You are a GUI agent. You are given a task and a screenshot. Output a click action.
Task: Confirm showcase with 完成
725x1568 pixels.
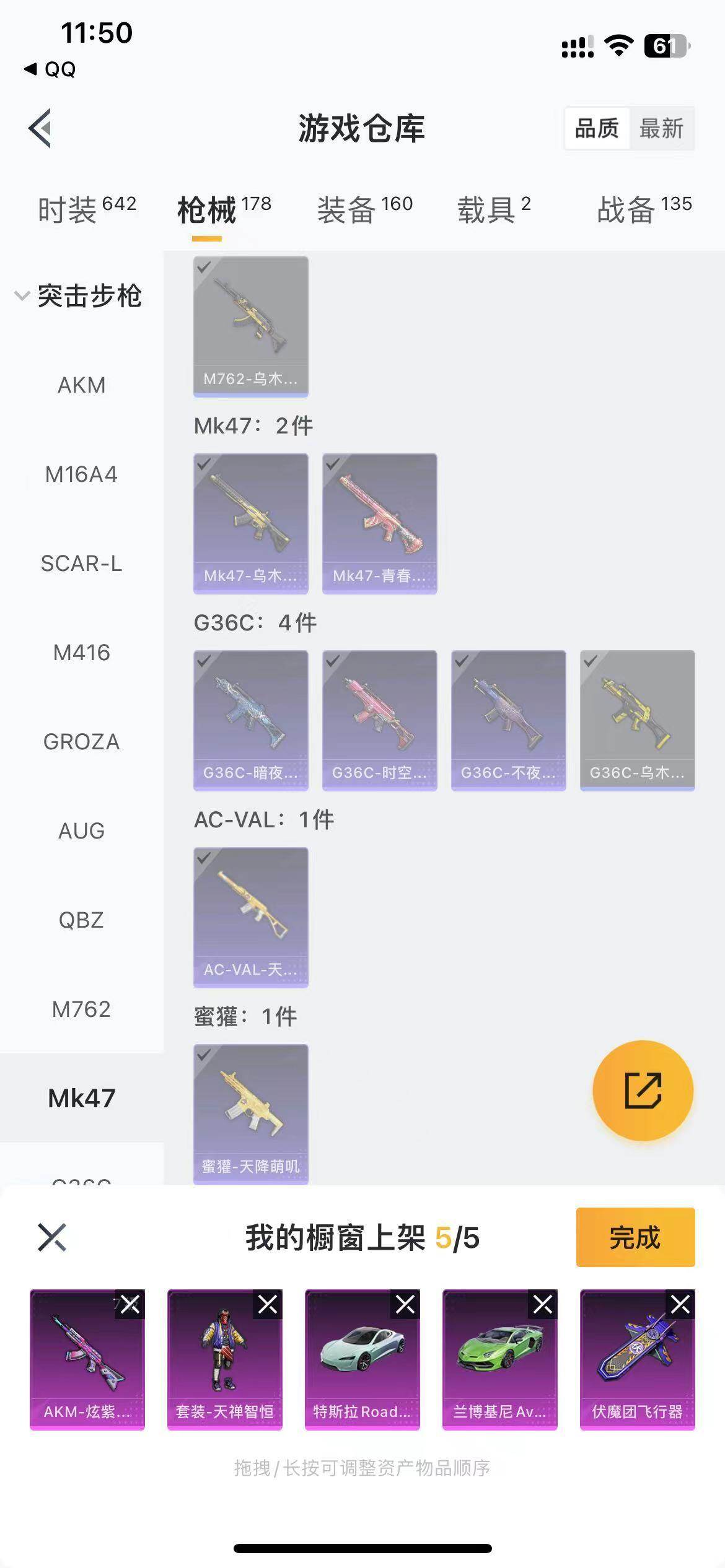pyautogui.click(x=636, y=1237)
